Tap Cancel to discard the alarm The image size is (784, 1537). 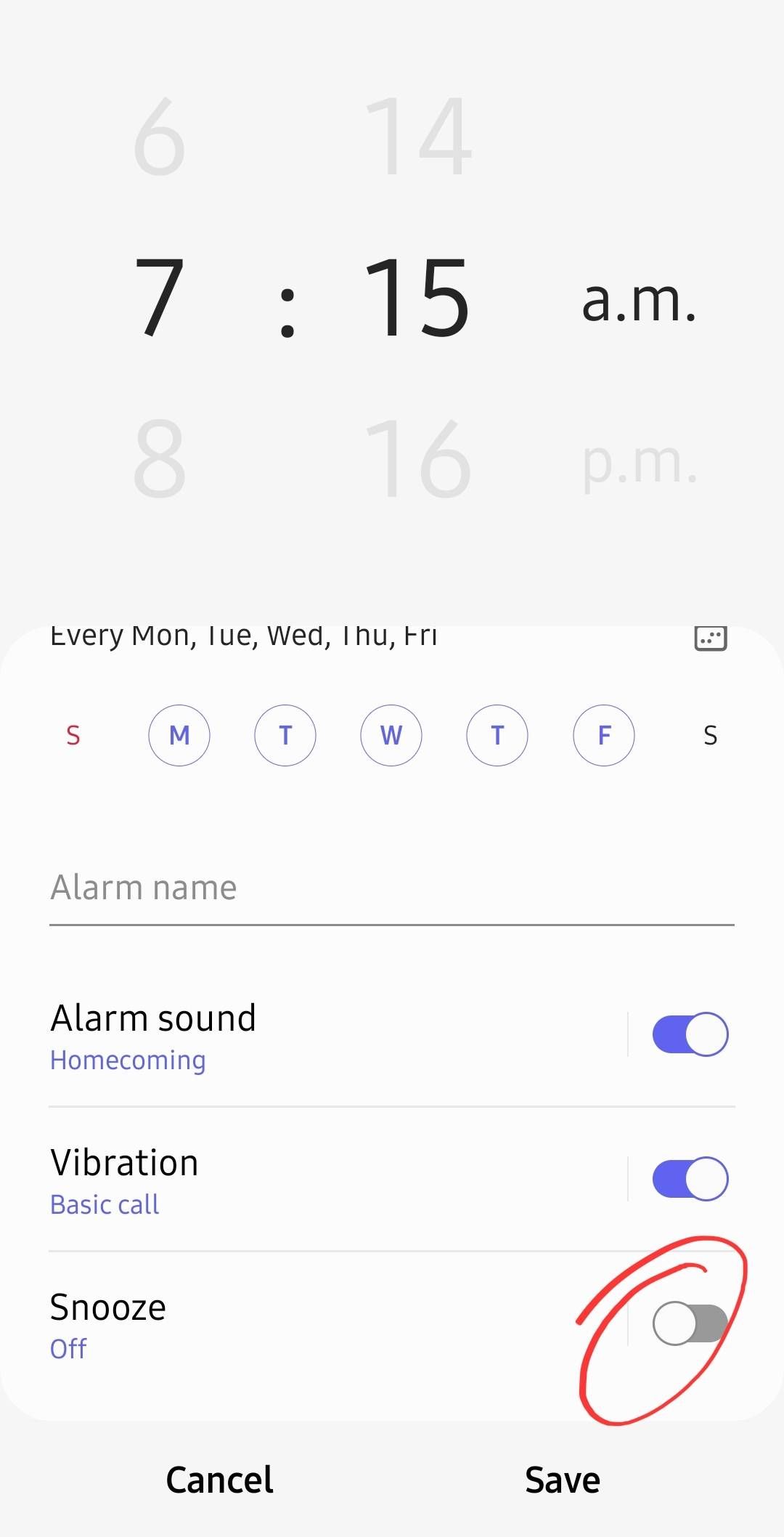[219, 1480]
